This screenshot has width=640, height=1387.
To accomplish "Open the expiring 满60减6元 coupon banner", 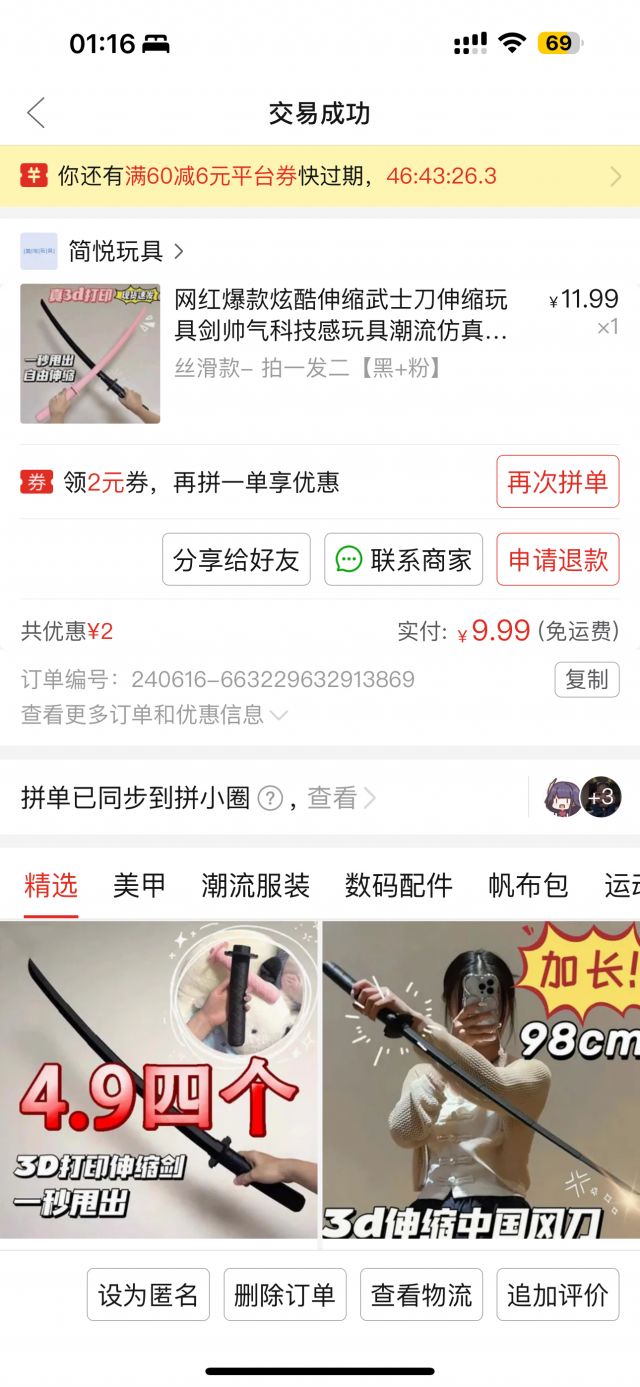I will coord(320,176).
